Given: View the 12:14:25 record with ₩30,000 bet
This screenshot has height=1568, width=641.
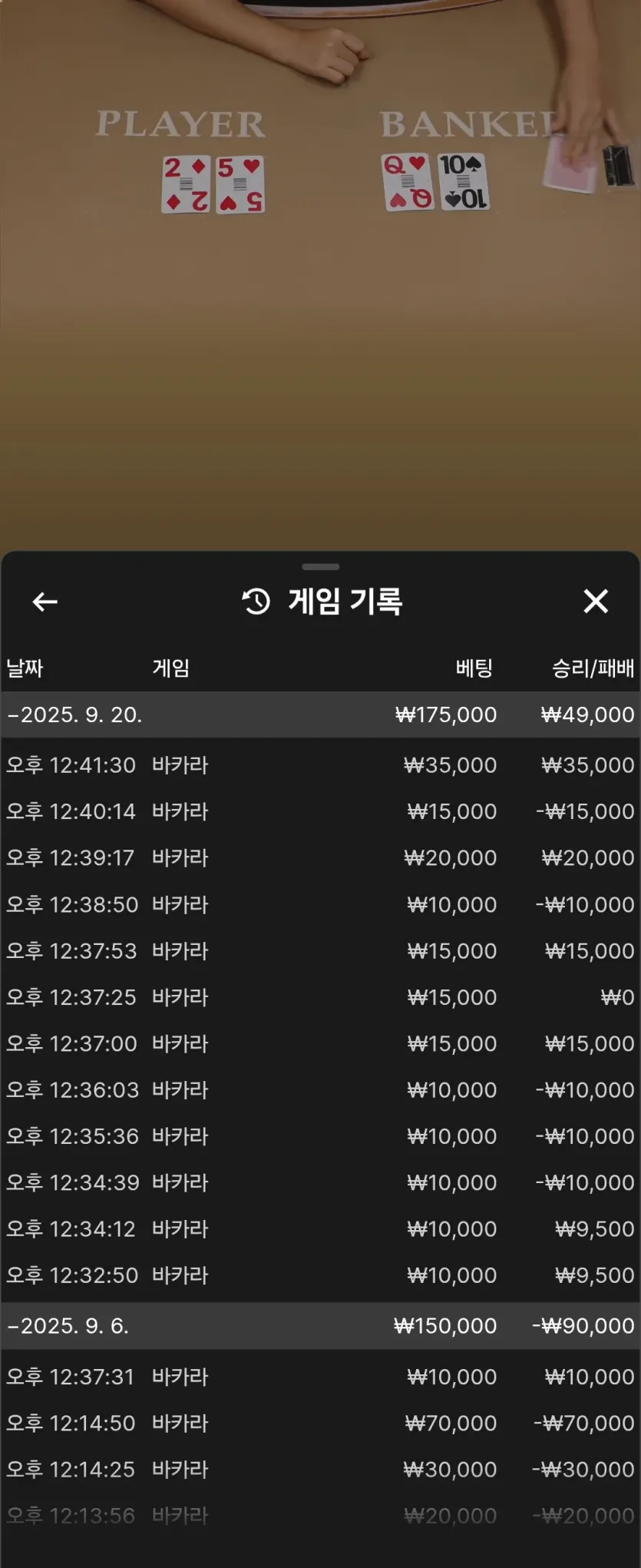Looking at the screenshot, I should pos(320,1470).
